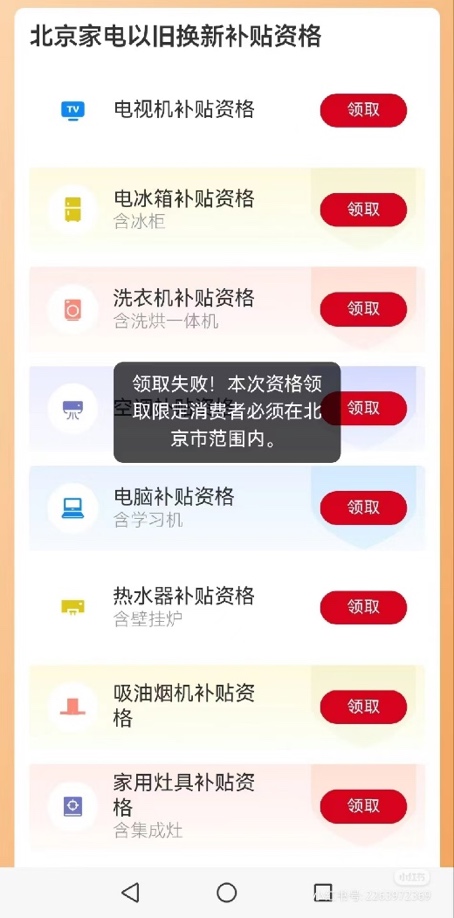Tap 领取 for 电冰箱补贴资格

click(363, 210)
